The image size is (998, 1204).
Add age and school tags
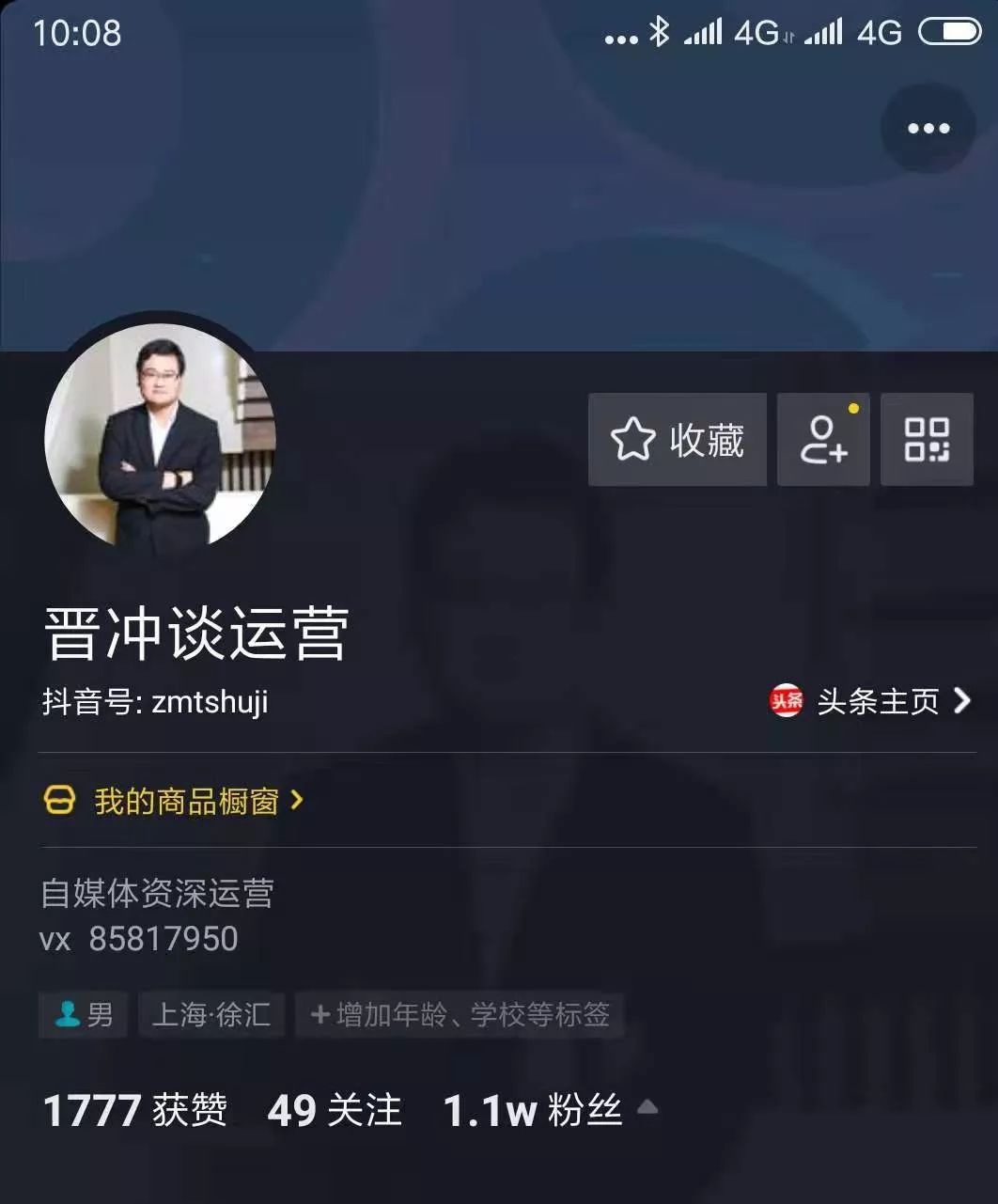coord(458,1015)
